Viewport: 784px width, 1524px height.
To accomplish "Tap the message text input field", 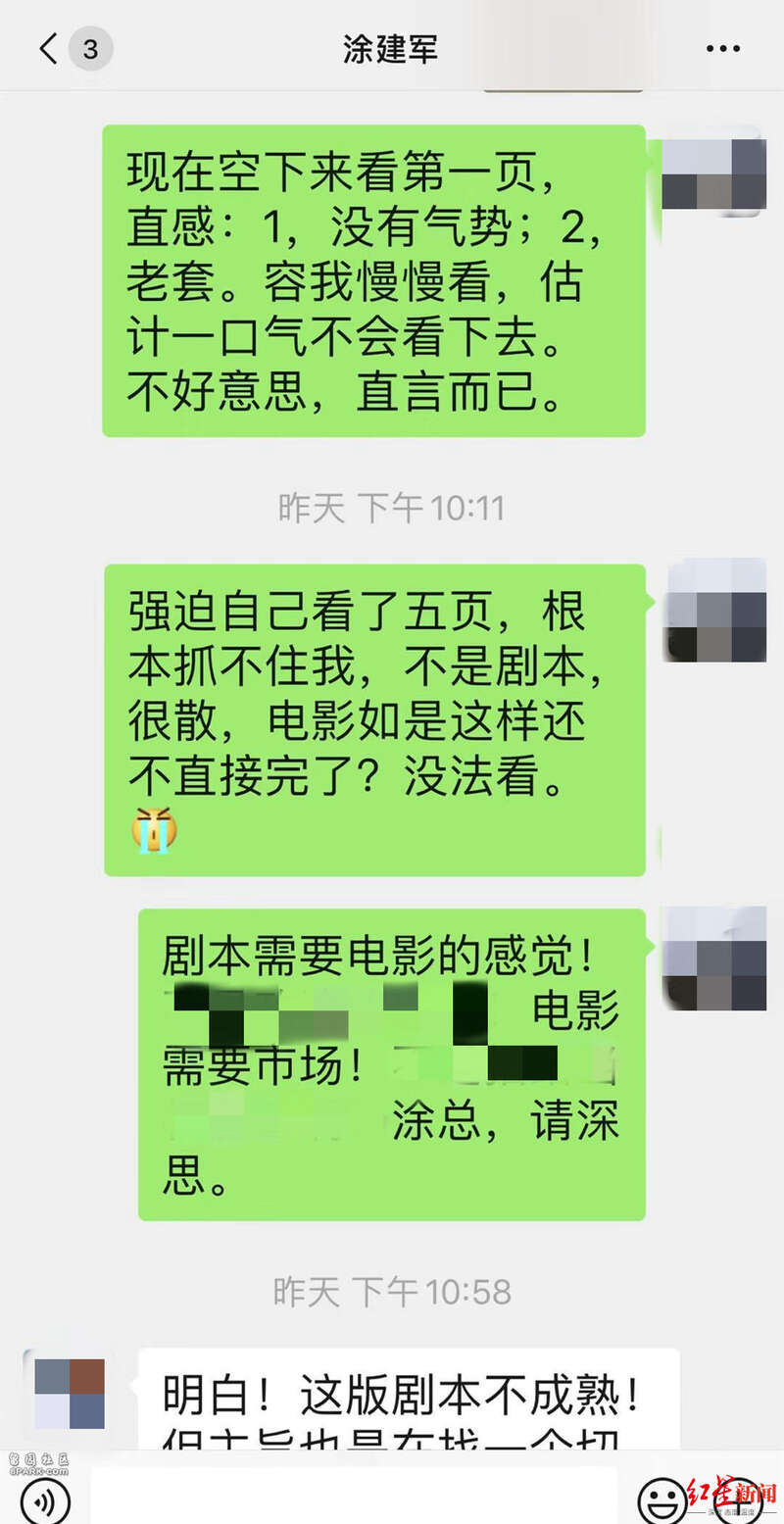I will point(355,1498).
